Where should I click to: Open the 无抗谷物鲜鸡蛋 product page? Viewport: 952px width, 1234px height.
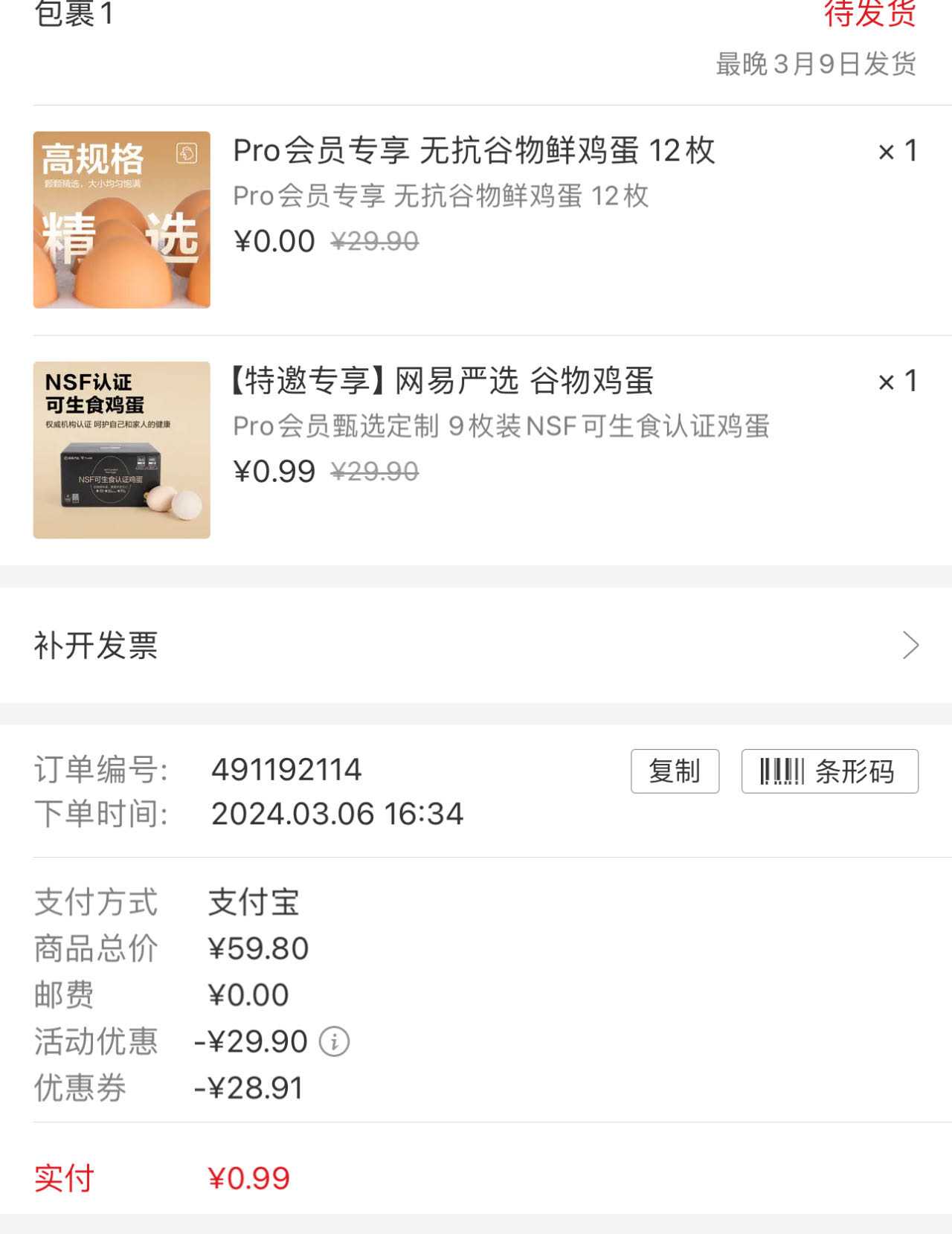pyautogui.click(x=473, y=152)
